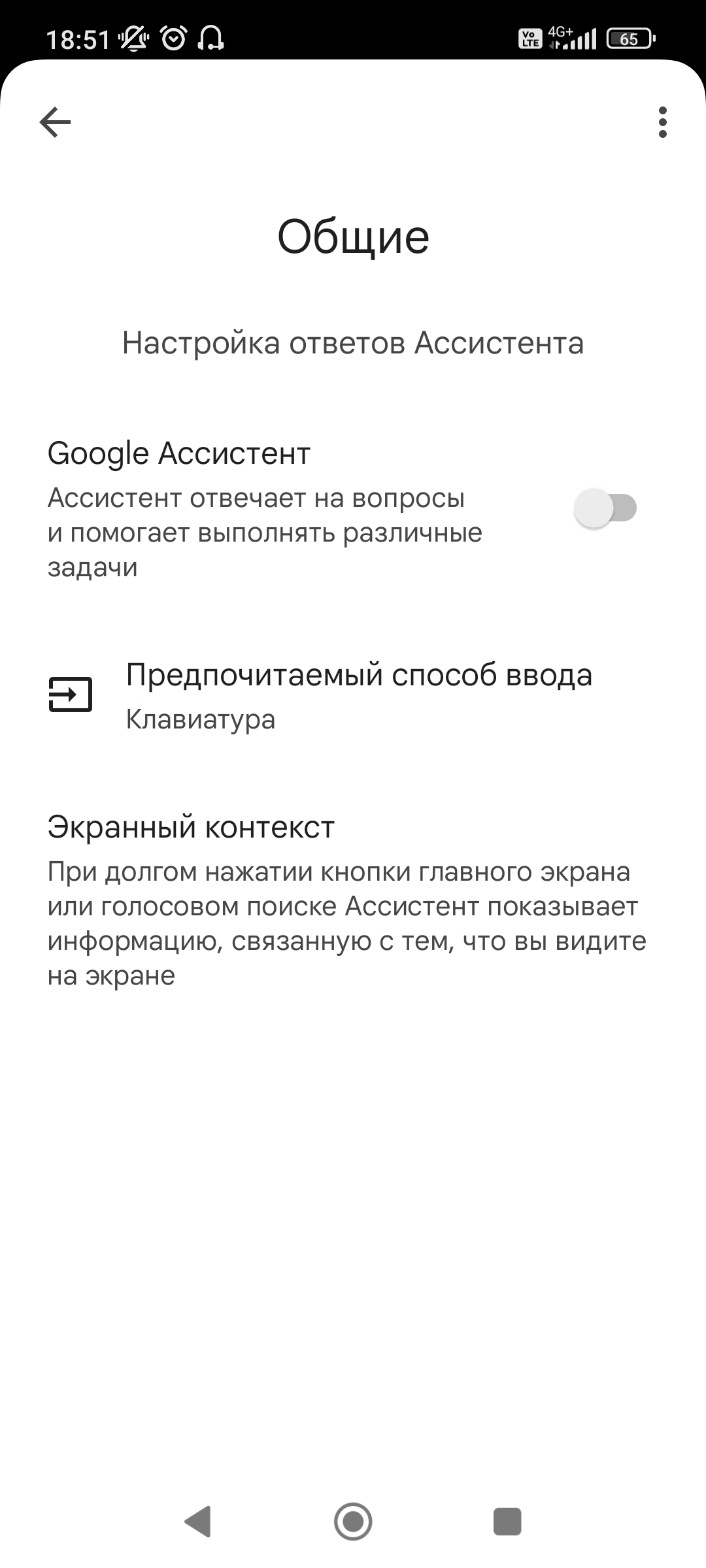Enable the Google Ассистент switch
Screen dimensions: 706x1568
[605, 508]
